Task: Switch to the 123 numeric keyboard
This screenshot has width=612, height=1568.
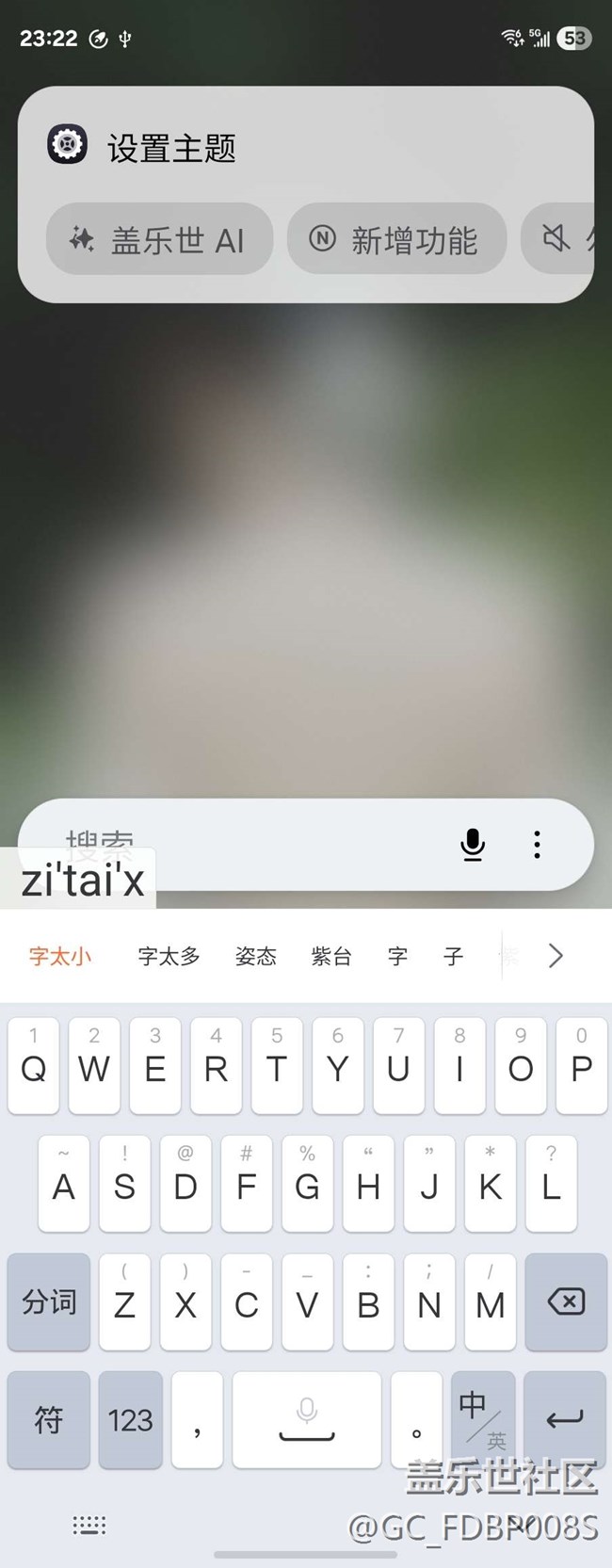Action: click(x=130, y=1419)
